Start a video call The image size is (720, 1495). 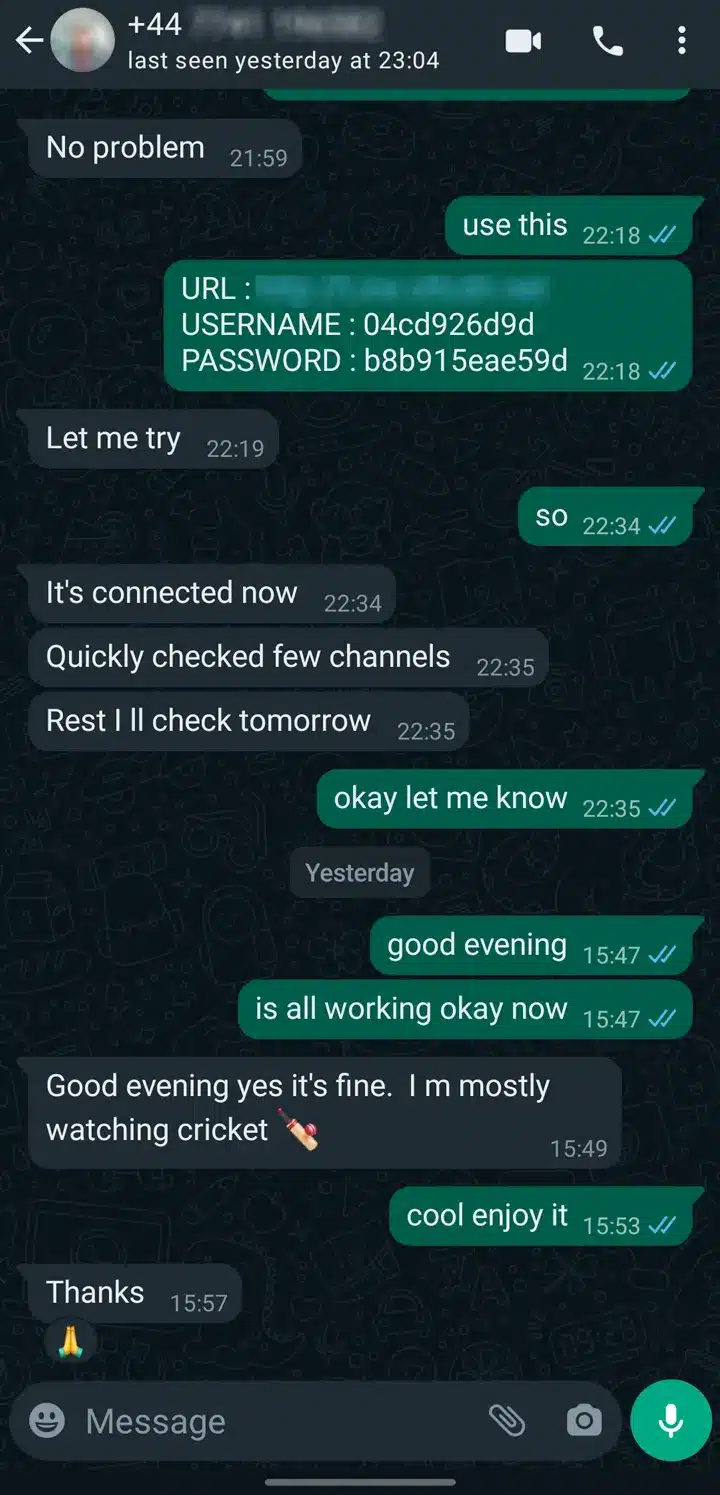[523, 41]
